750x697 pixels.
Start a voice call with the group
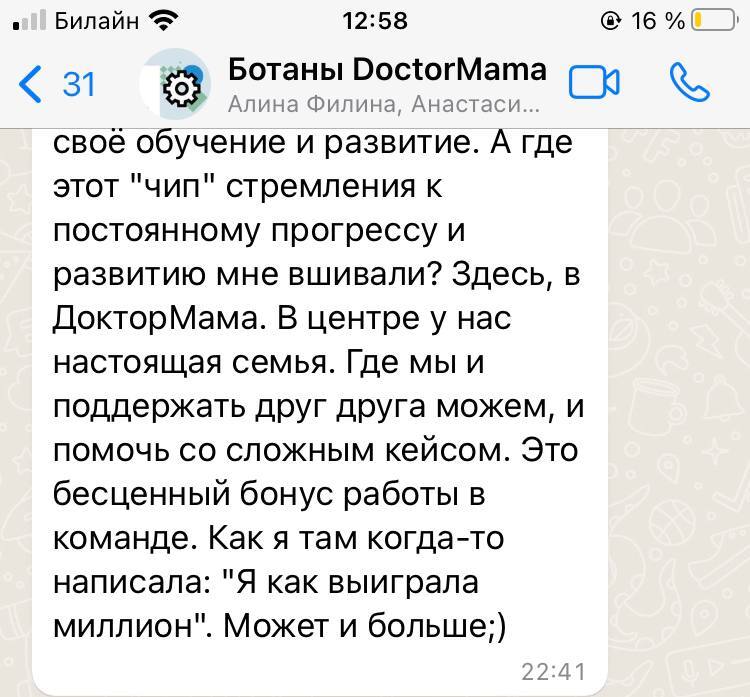click(689, 83)
